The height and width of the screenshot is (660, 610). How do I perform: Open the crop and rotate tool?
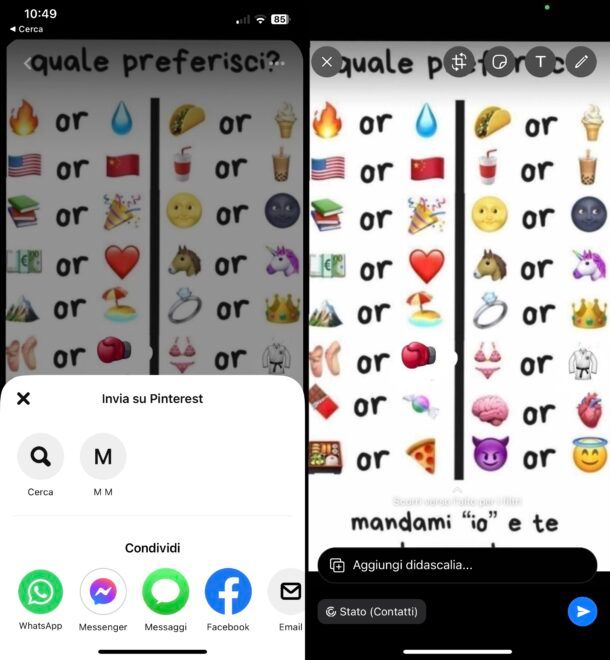pyautogui.click(x=458, y=62)
